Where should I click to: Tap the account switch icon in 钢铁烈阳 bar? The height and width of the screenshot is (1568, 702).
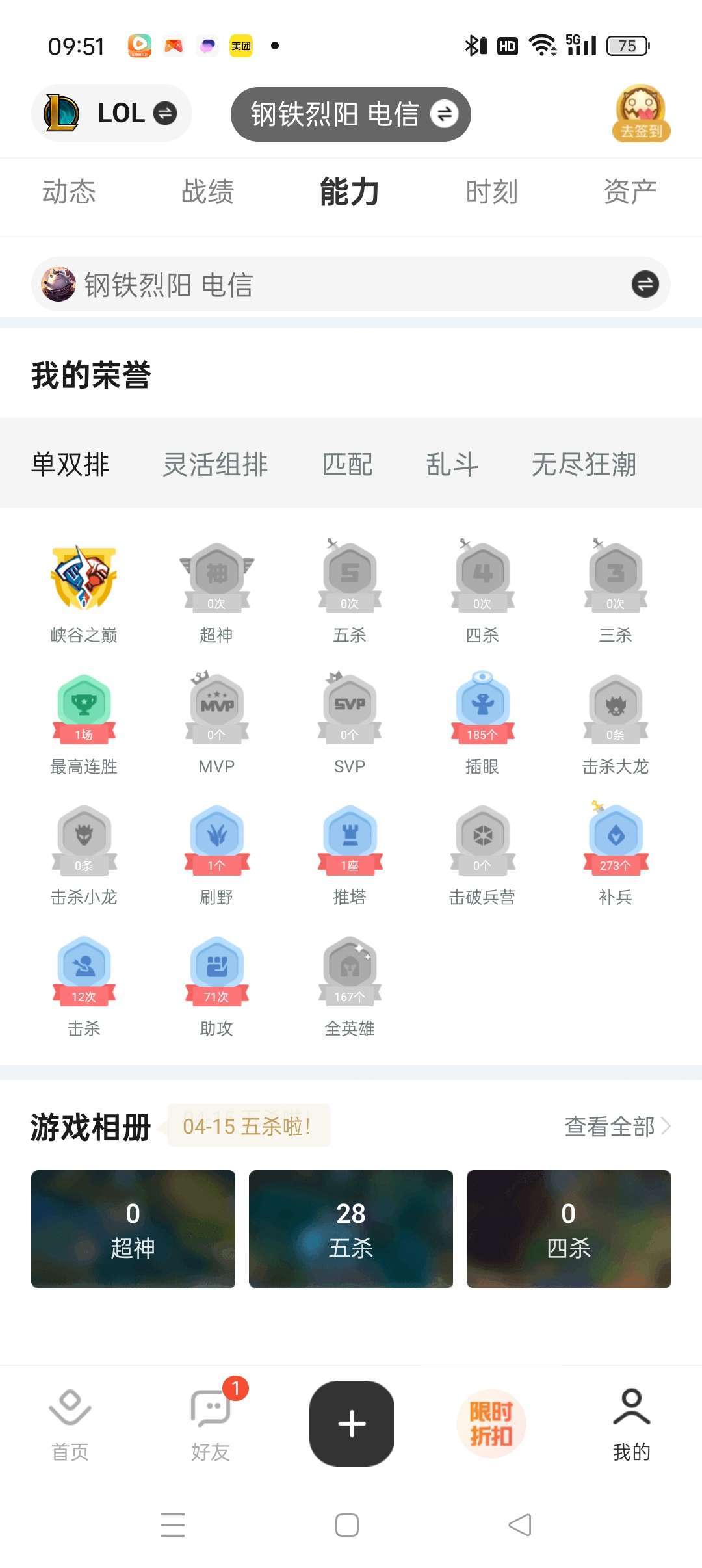coord(645,284)
